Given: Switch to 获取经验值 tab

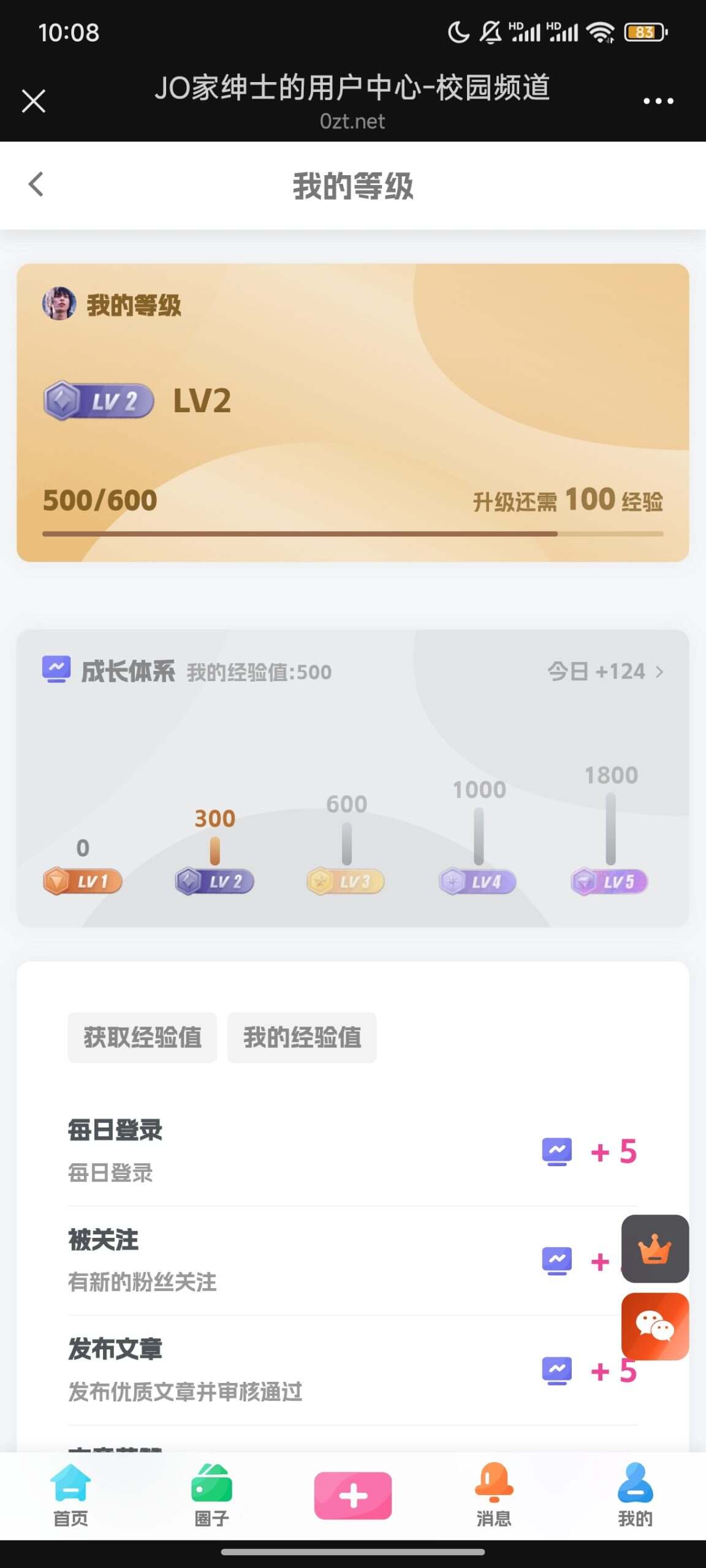Looking at the screenshot, I should 142,1038.
